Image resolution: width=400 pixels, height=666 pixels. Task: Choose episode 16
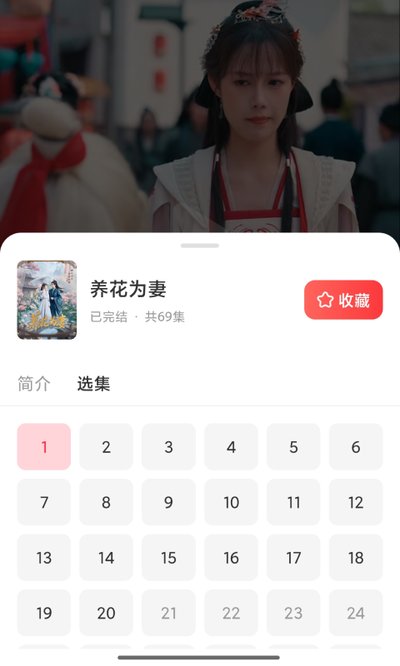(231, 557)
